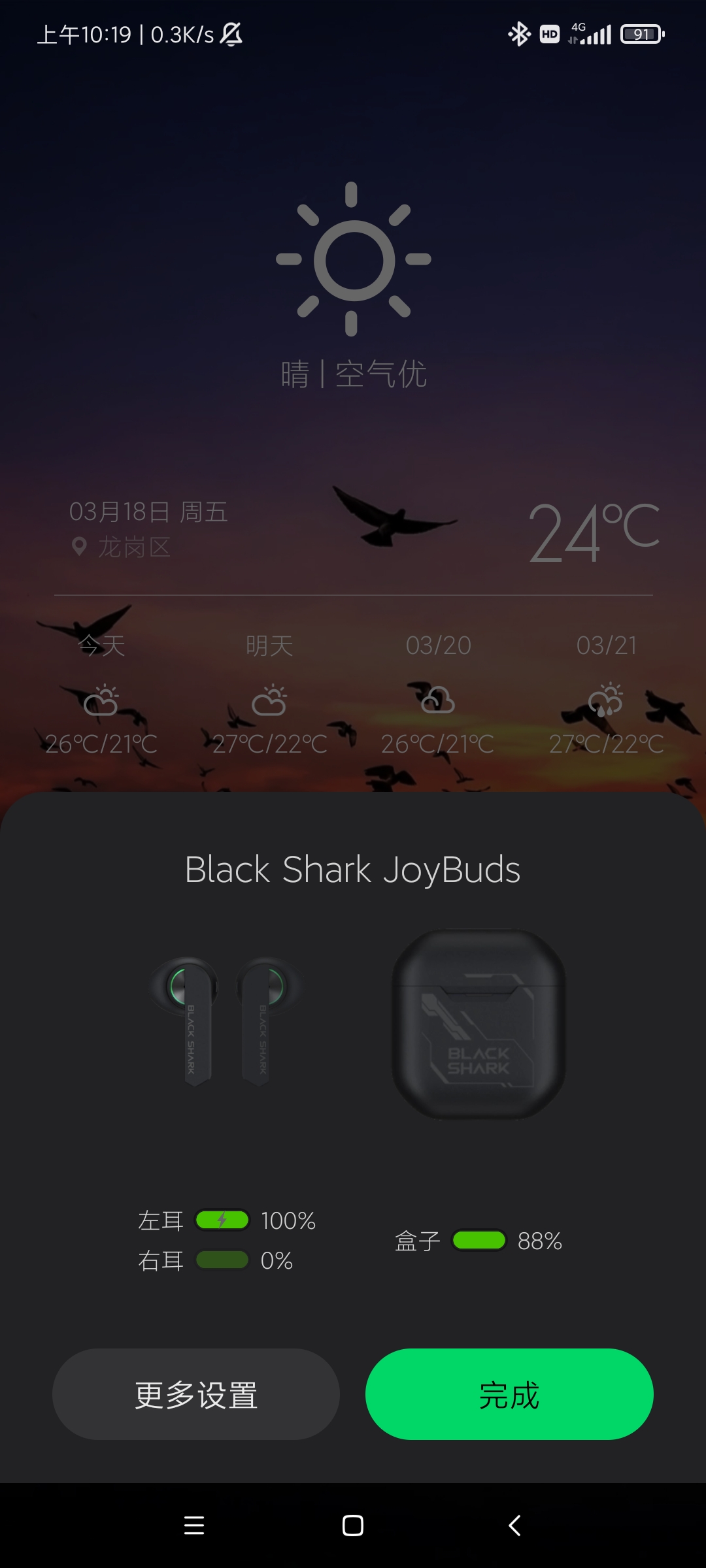Tap the green 完成 button
The width and height of the screenshot is (706, 1568).
[x=509, y=1394]
